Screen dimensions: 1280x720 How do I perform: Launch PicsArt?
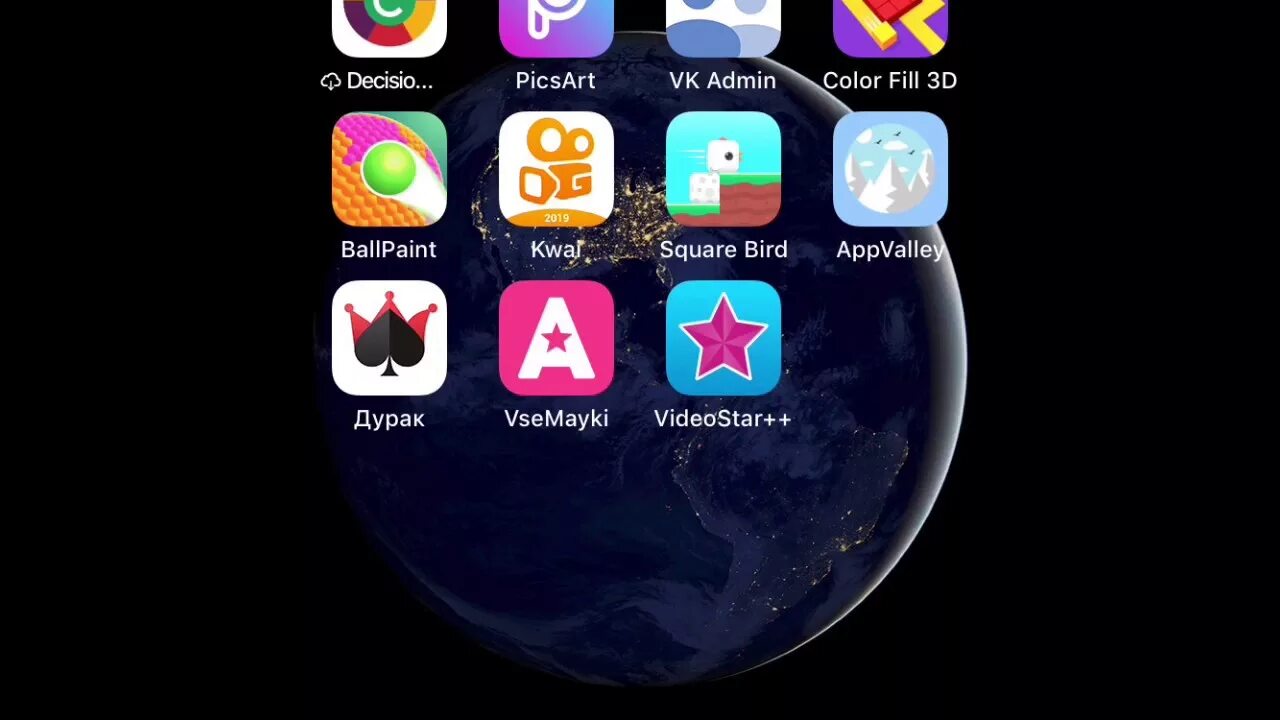(556, 28)
